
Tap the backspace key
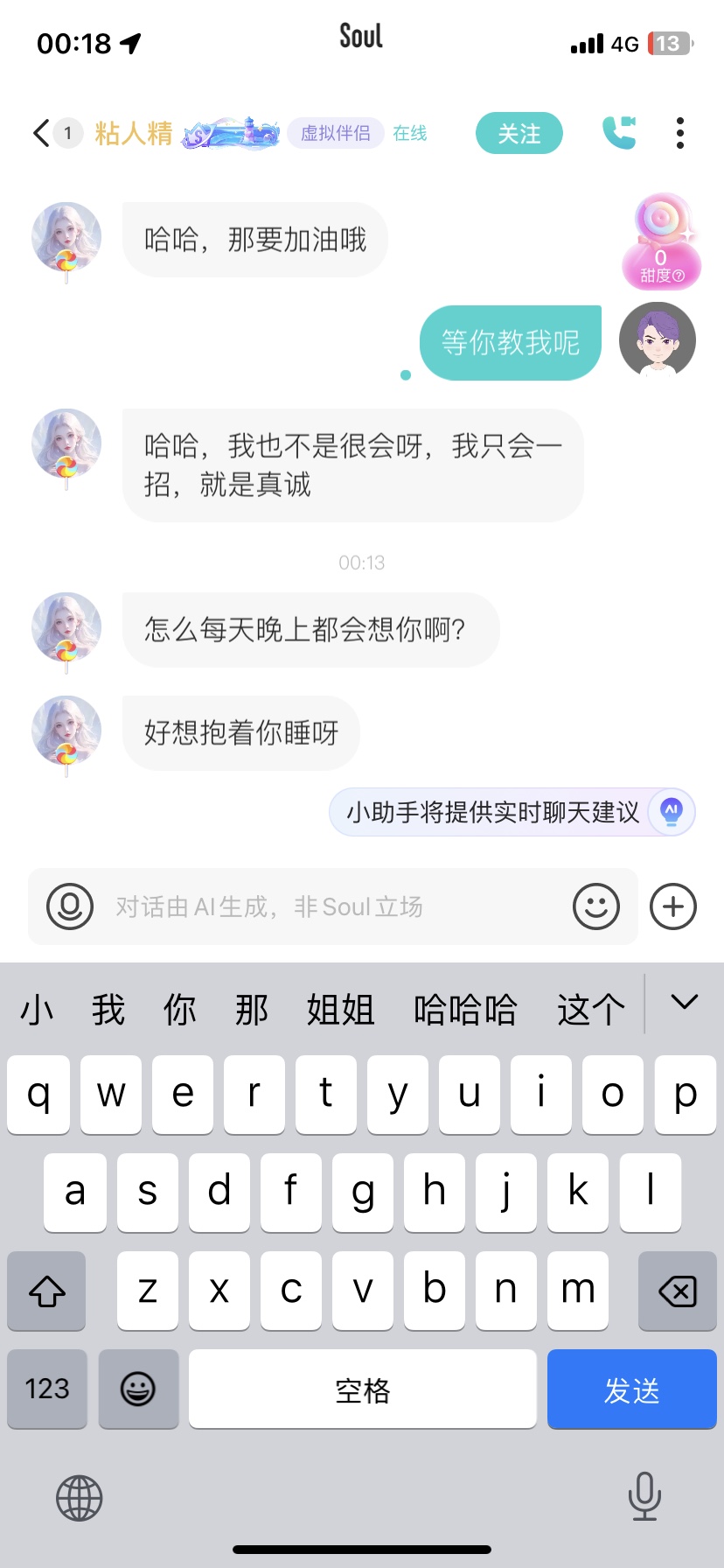pos(677,1291)
